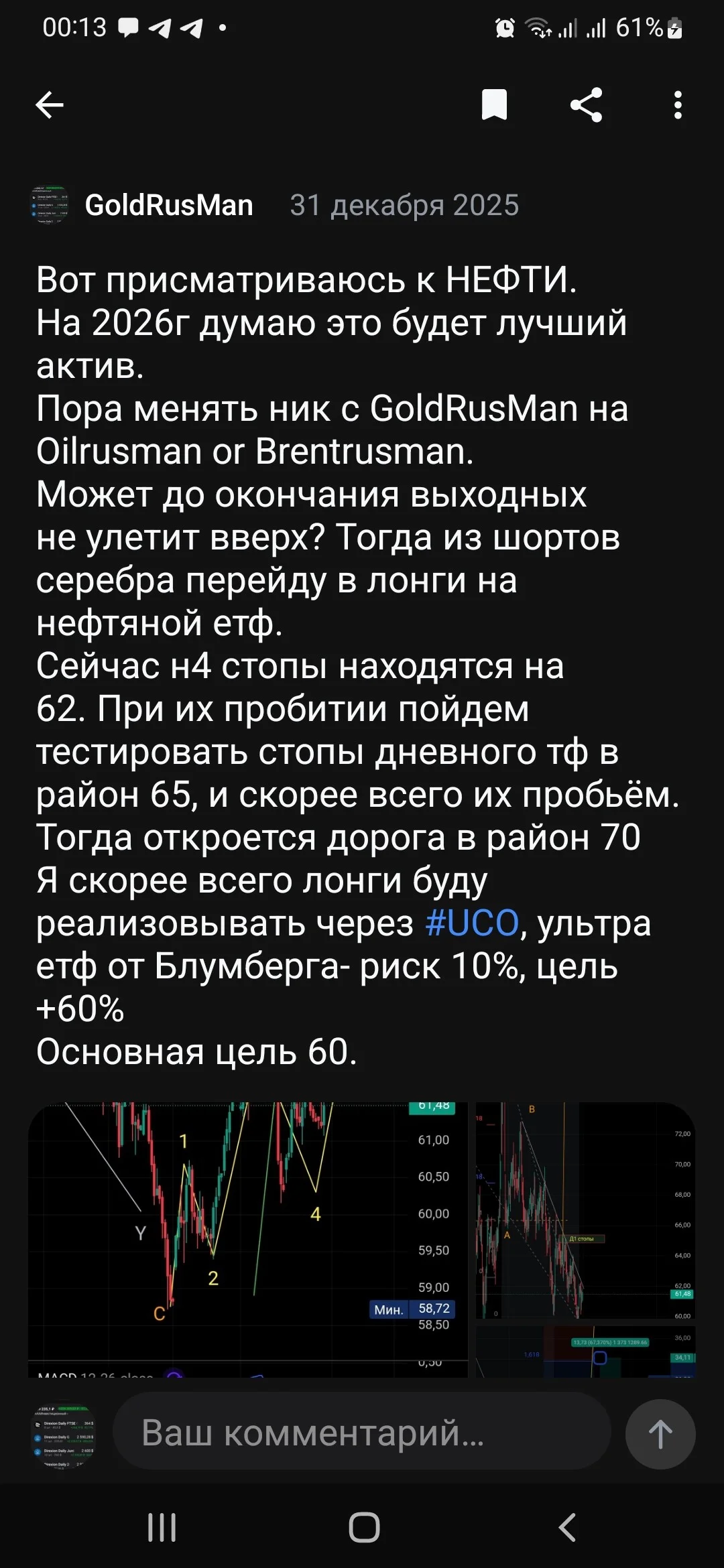
Task: Open the three-dot overflow menu
Action: pos(678,105)
